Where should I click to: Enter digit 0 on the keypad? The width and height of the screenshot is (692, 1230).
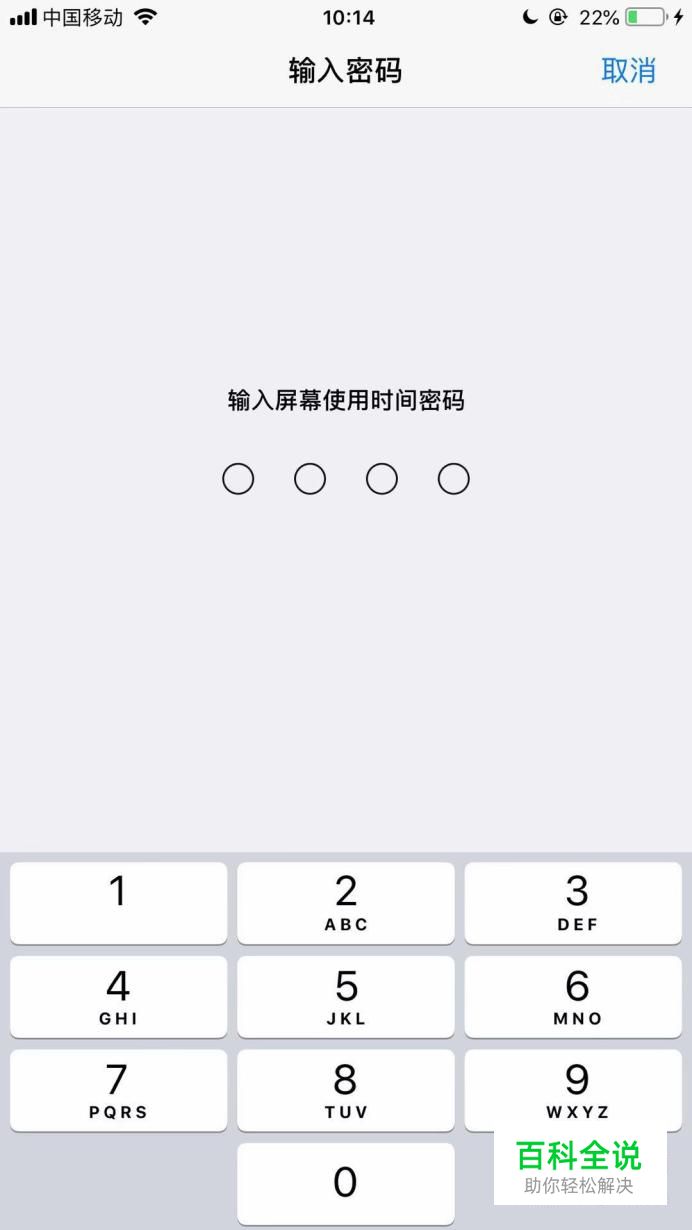[x=346, y=1184]
